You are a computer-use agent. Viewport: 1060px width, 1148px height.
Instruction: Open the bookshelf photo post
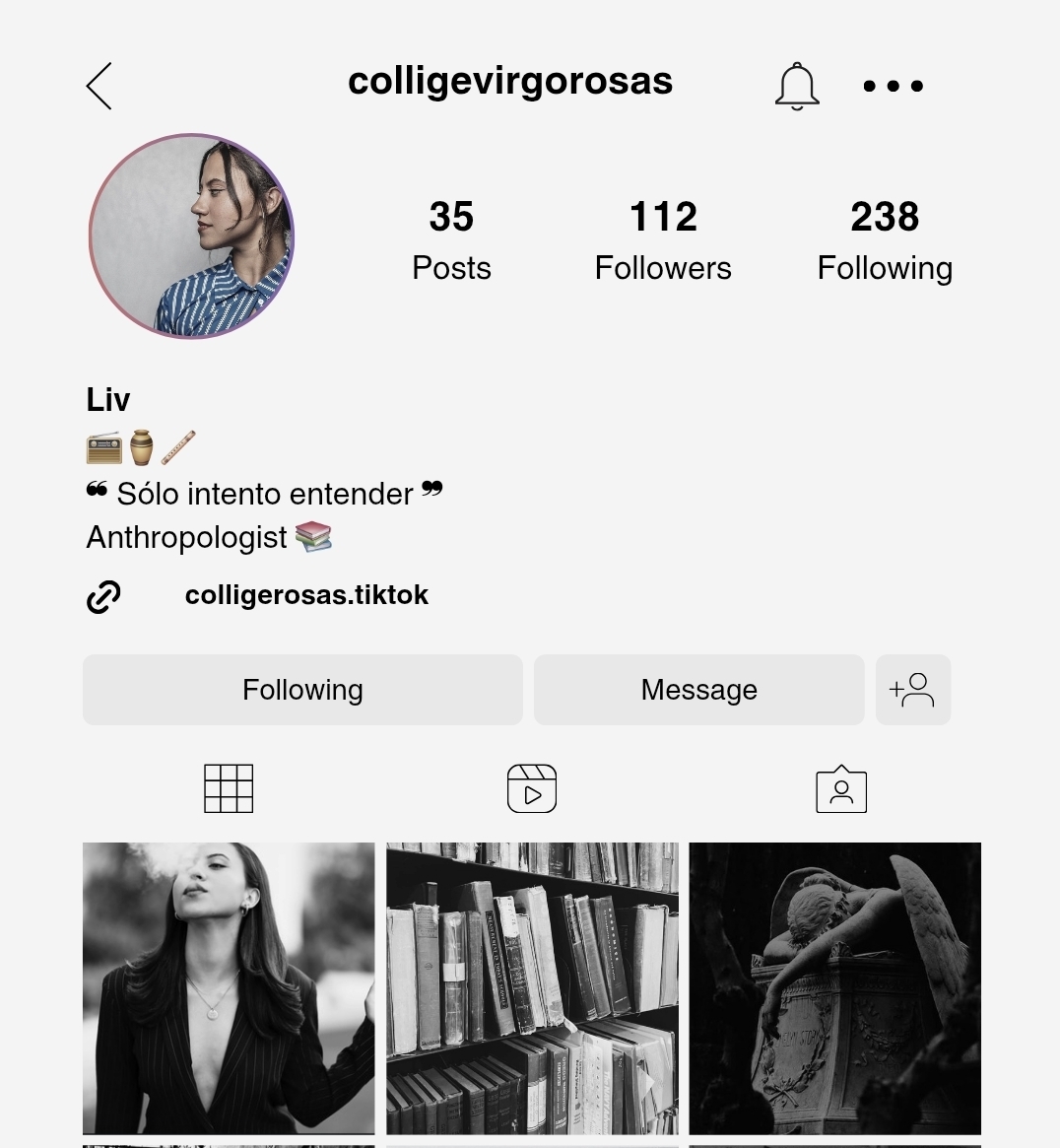[532, 987]
